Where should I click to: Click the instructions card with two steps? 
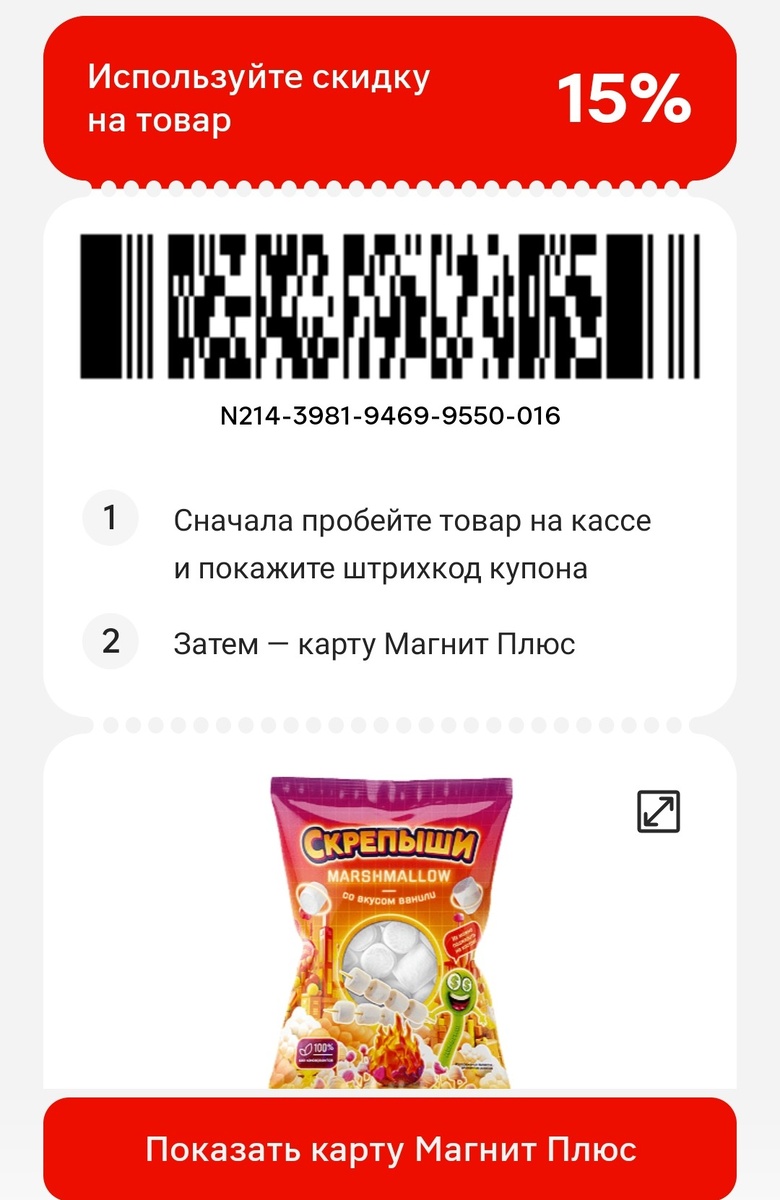coord(390,580)
